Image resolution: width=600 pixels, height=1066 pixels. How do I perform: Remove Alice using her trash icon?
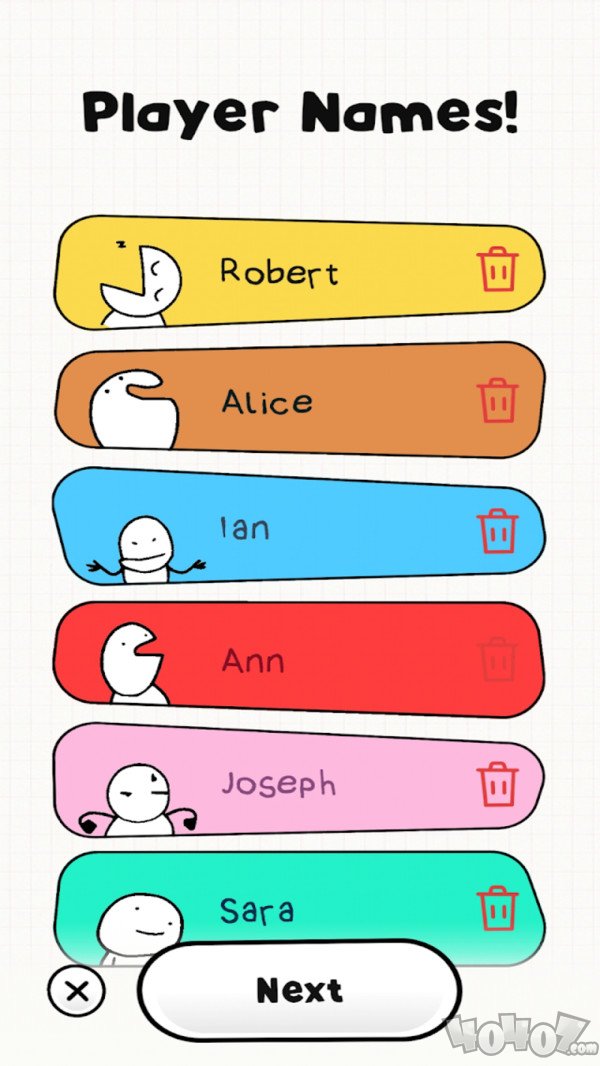tap(497, 400)
